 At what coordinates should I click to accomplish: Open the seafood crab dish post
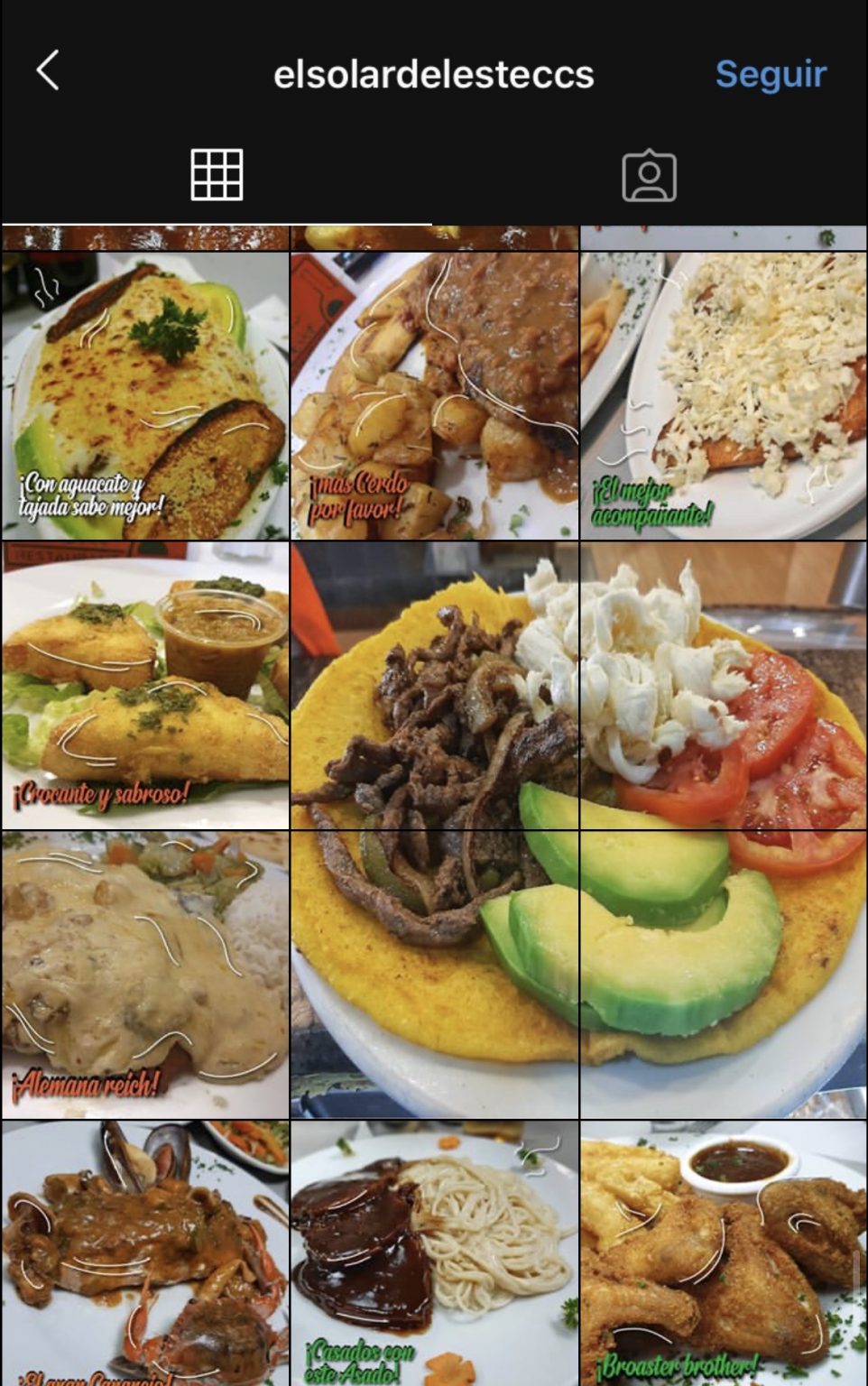coord(145,1253)
